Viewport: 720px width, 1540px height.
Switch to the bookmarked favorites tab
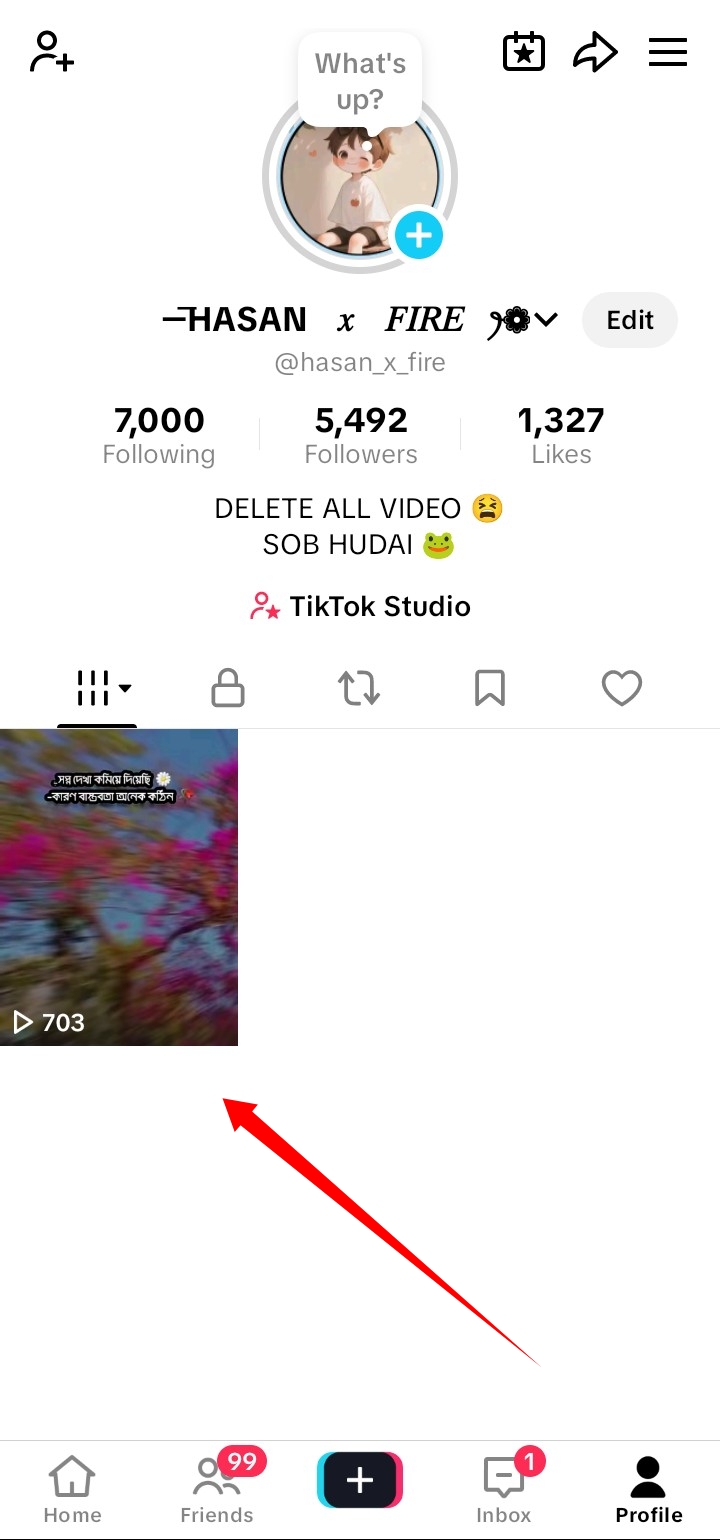coord(490,688)
